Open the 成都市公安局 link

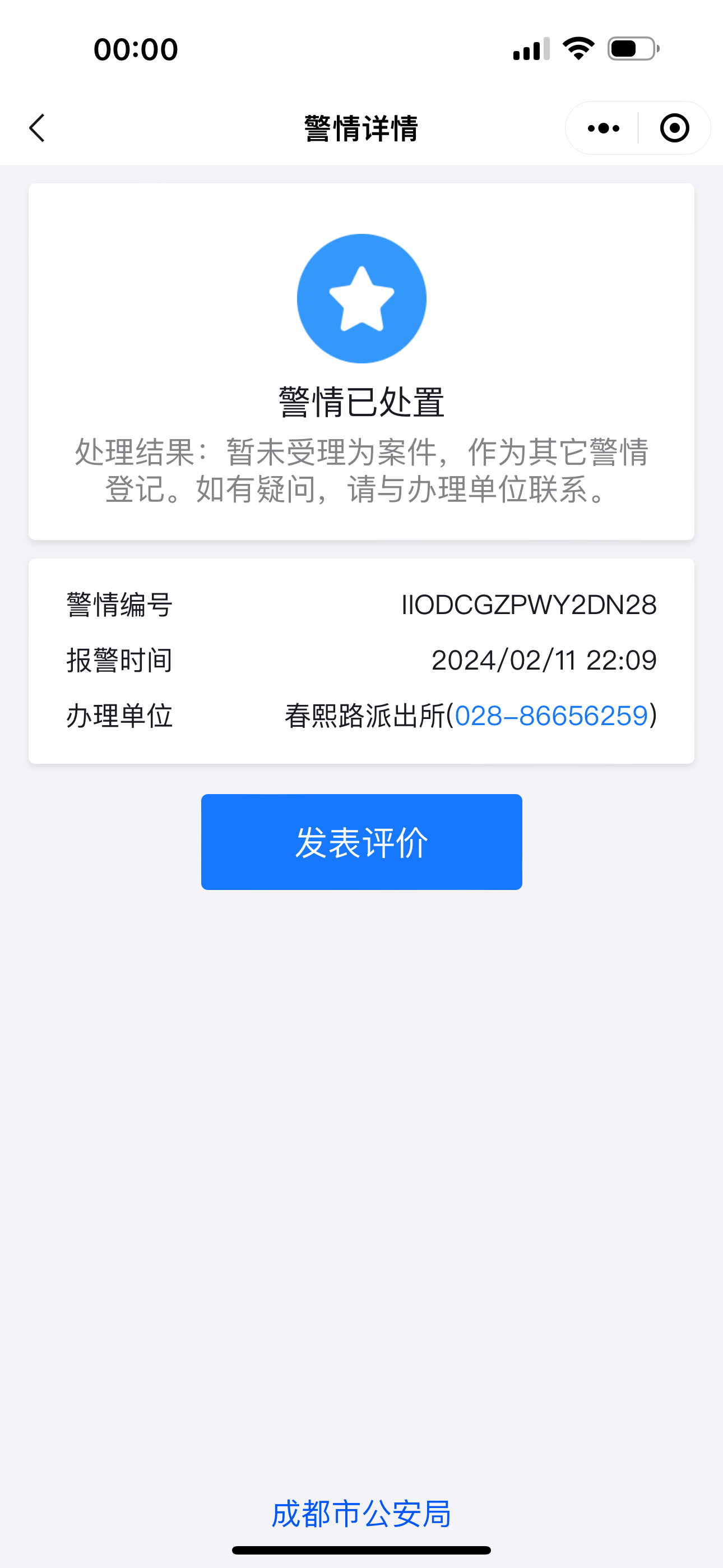[361, 1514]
